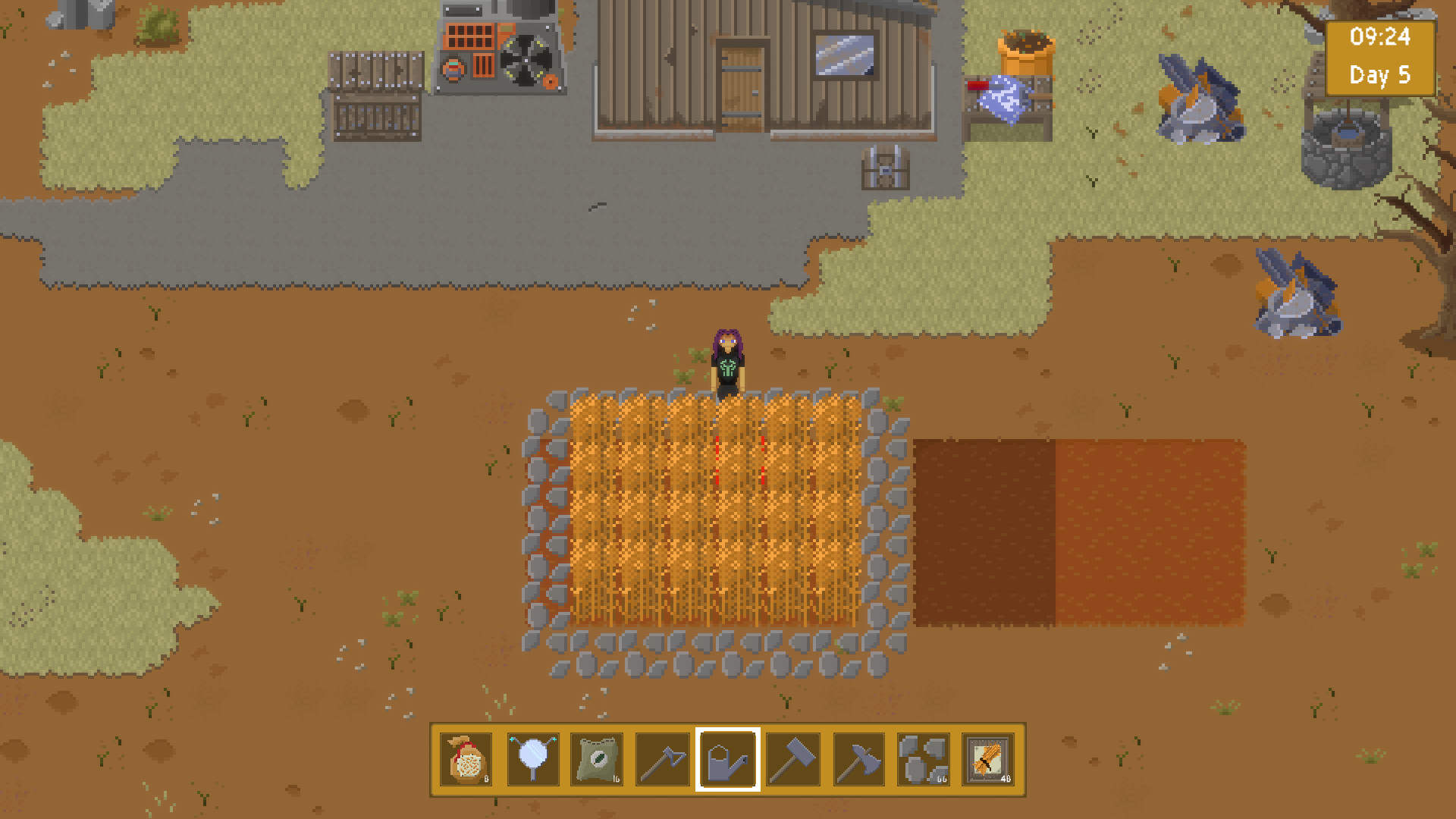Select the green fertilizer sack slot

point(598,759)
